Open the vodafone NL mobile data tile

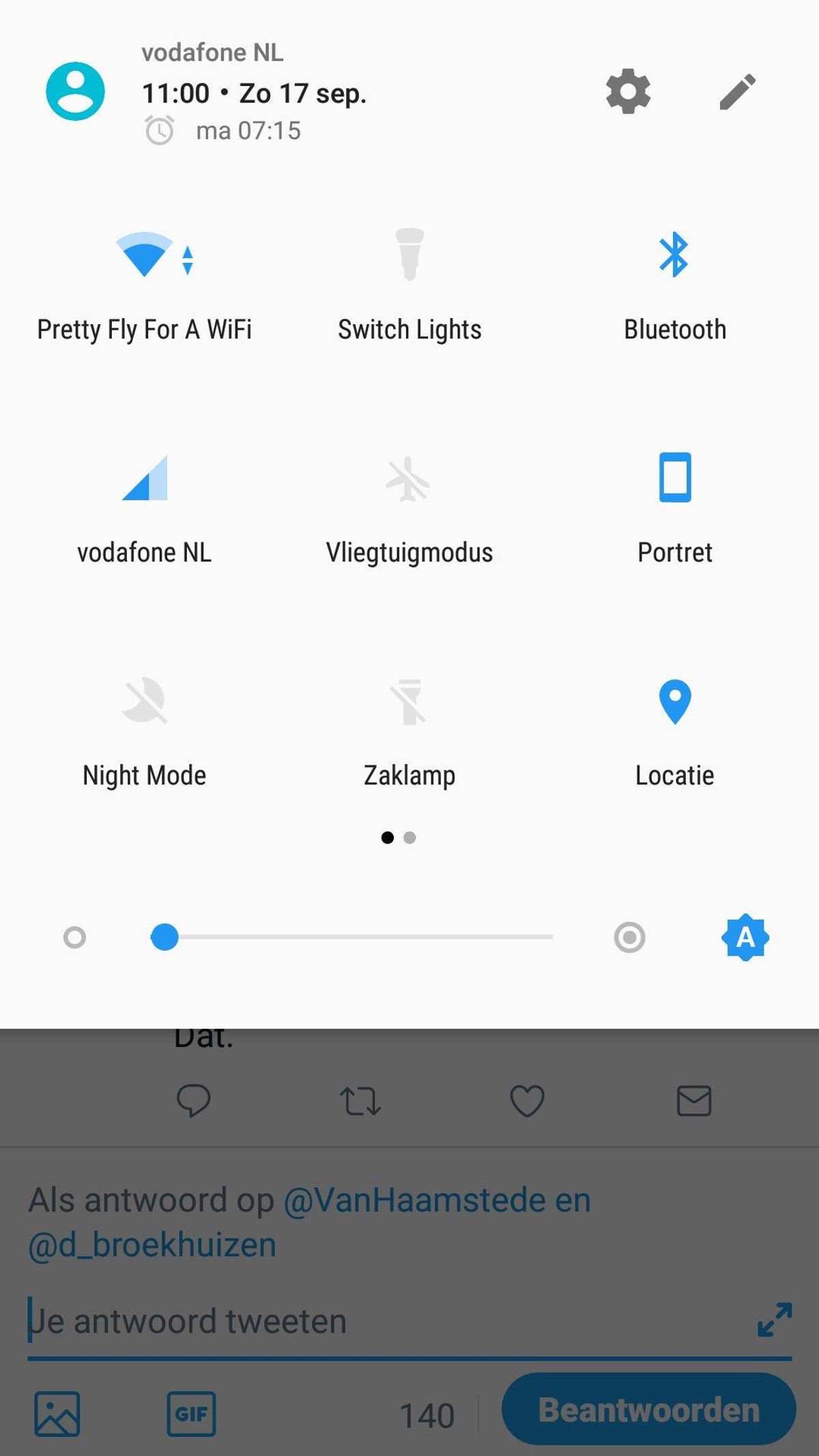pyautogui.click(x=145, y=479)
